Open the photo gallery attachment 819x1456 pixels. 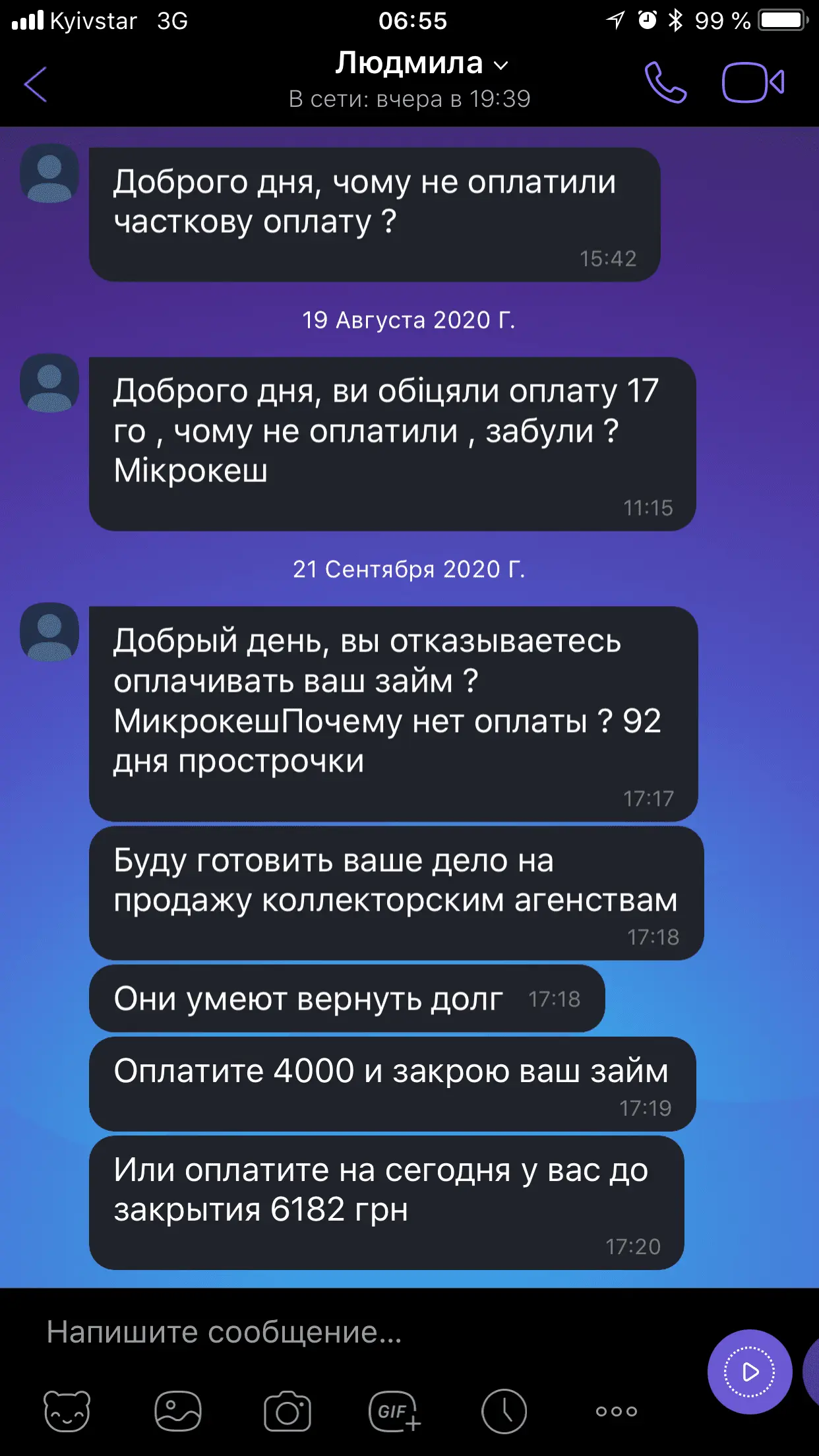tap(177, 1411)
